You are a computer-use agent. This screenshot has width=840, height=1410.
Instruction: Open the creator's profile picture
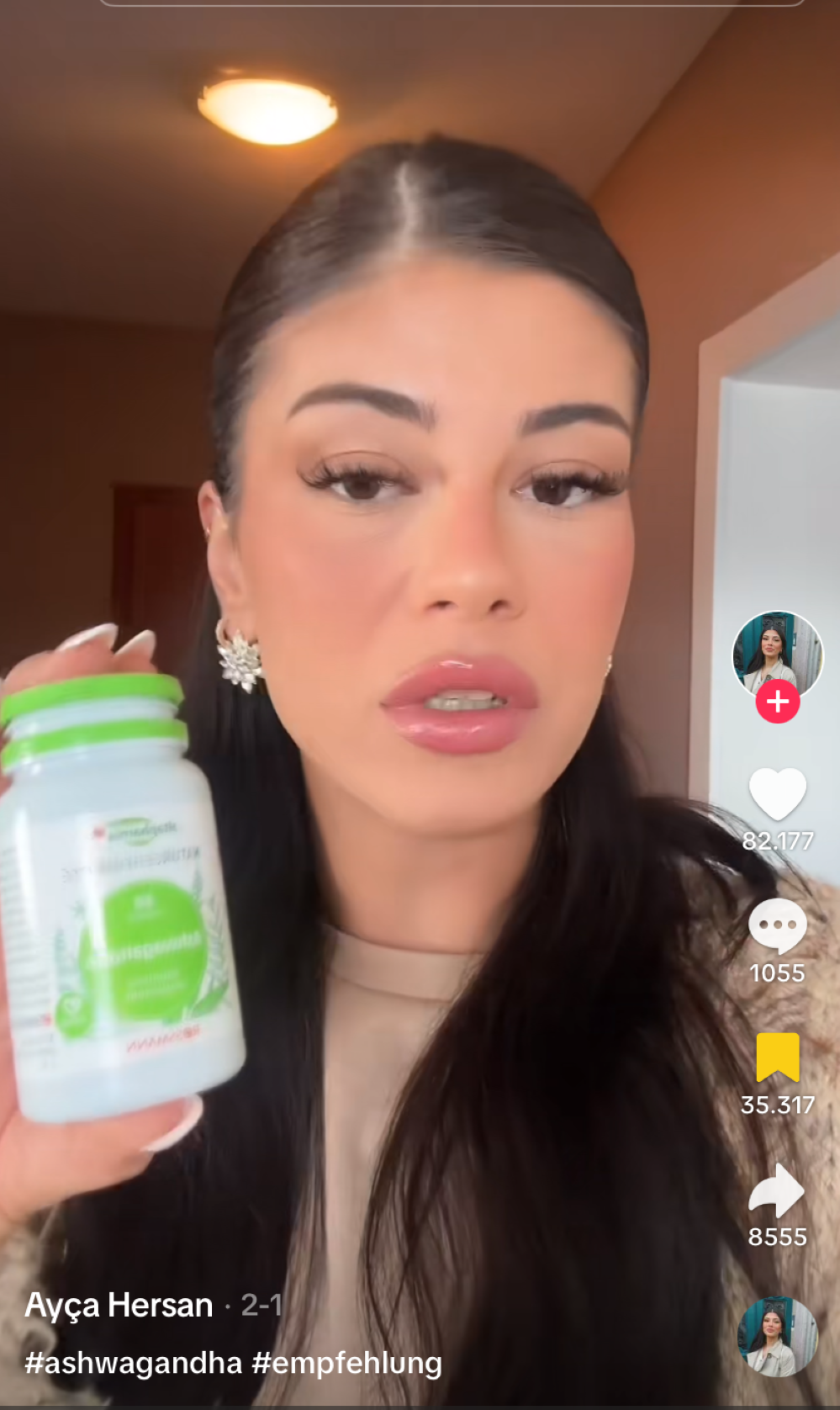(778, 655)
